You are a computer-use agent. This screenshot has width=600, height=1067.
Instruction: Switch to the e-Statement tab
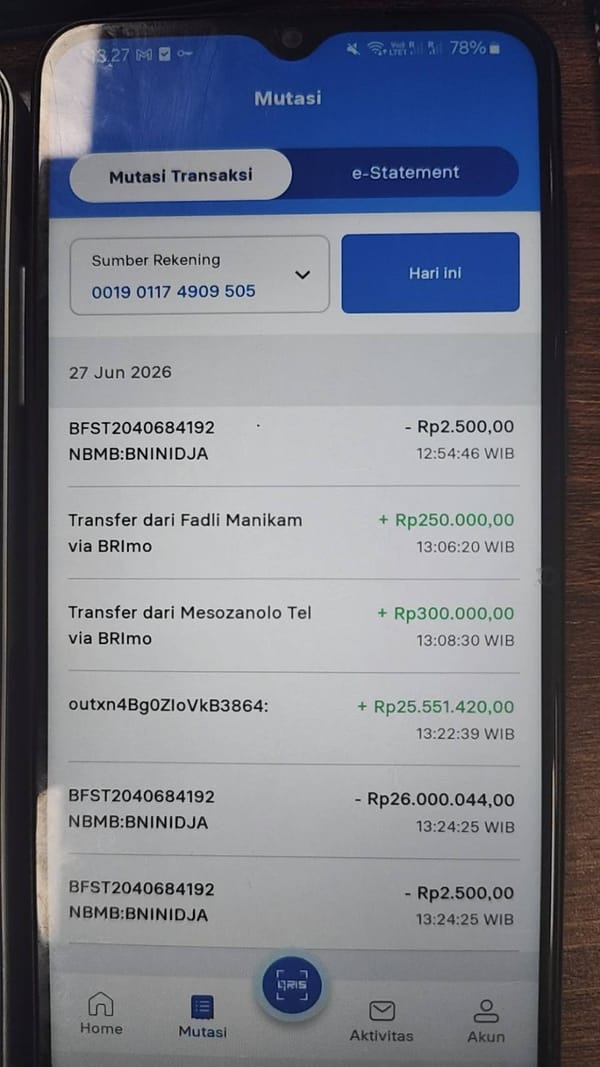coord(405,173)
